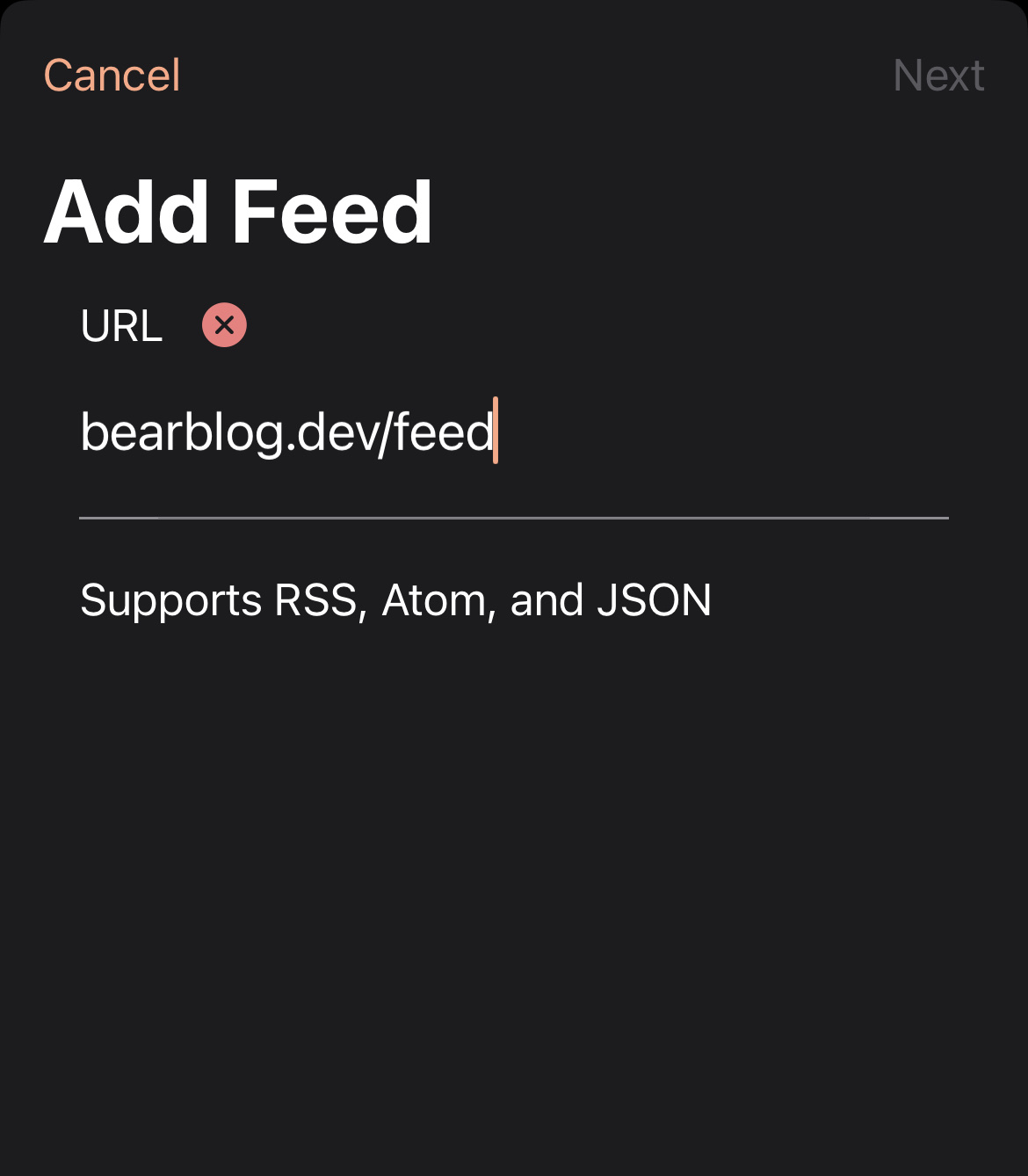Tap the text bearblog.dev/feed
1028x1176 pixels.
pos(290,431)
